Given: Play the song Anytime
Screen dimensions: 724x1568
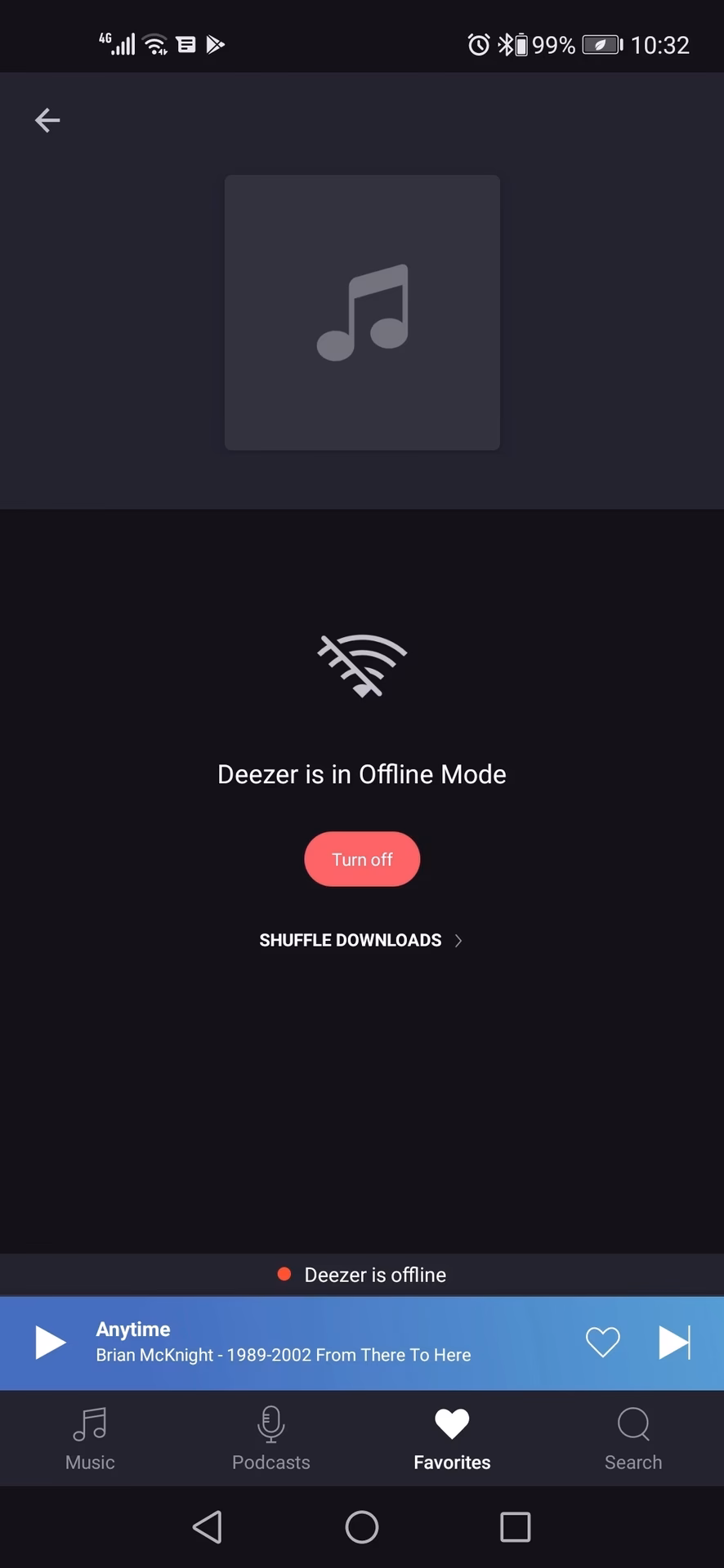Looking at the screenshot, I should 49,1342.
